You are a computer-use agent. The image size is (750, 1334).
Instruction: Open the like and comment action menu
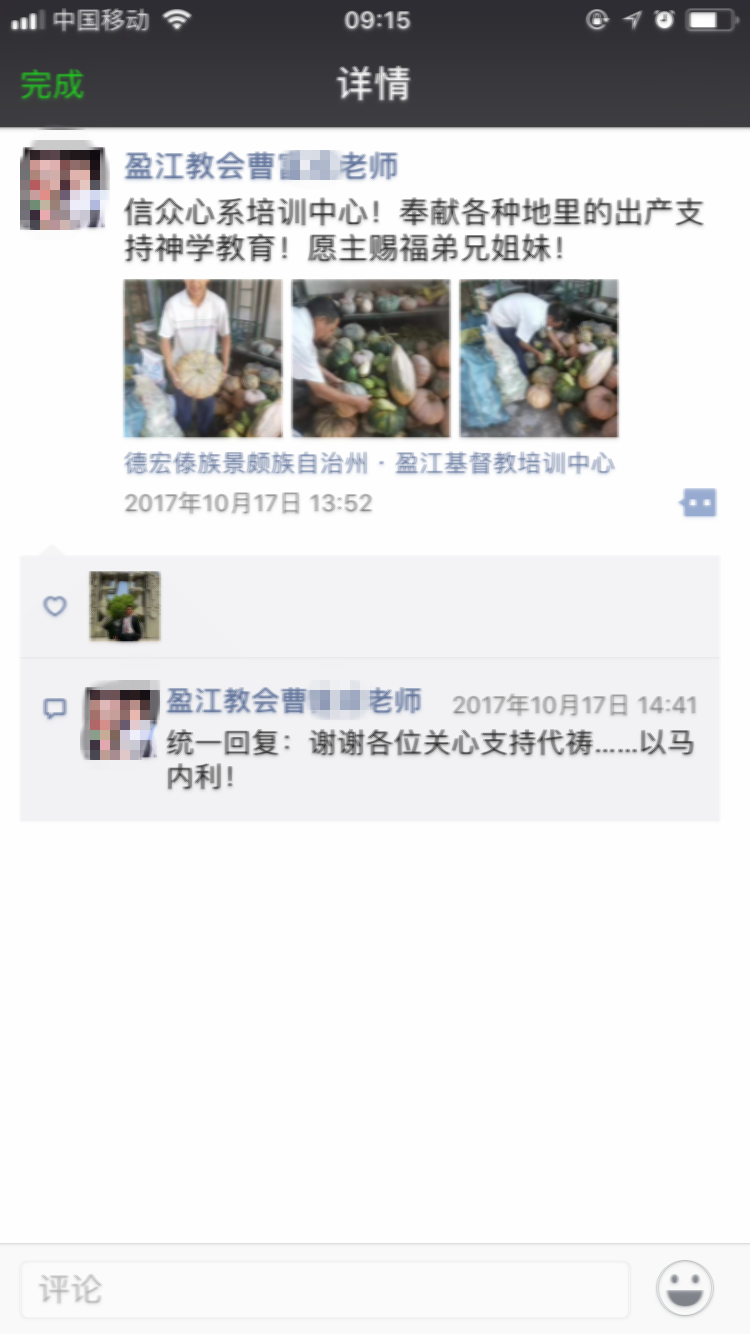[x=699, y=503]
